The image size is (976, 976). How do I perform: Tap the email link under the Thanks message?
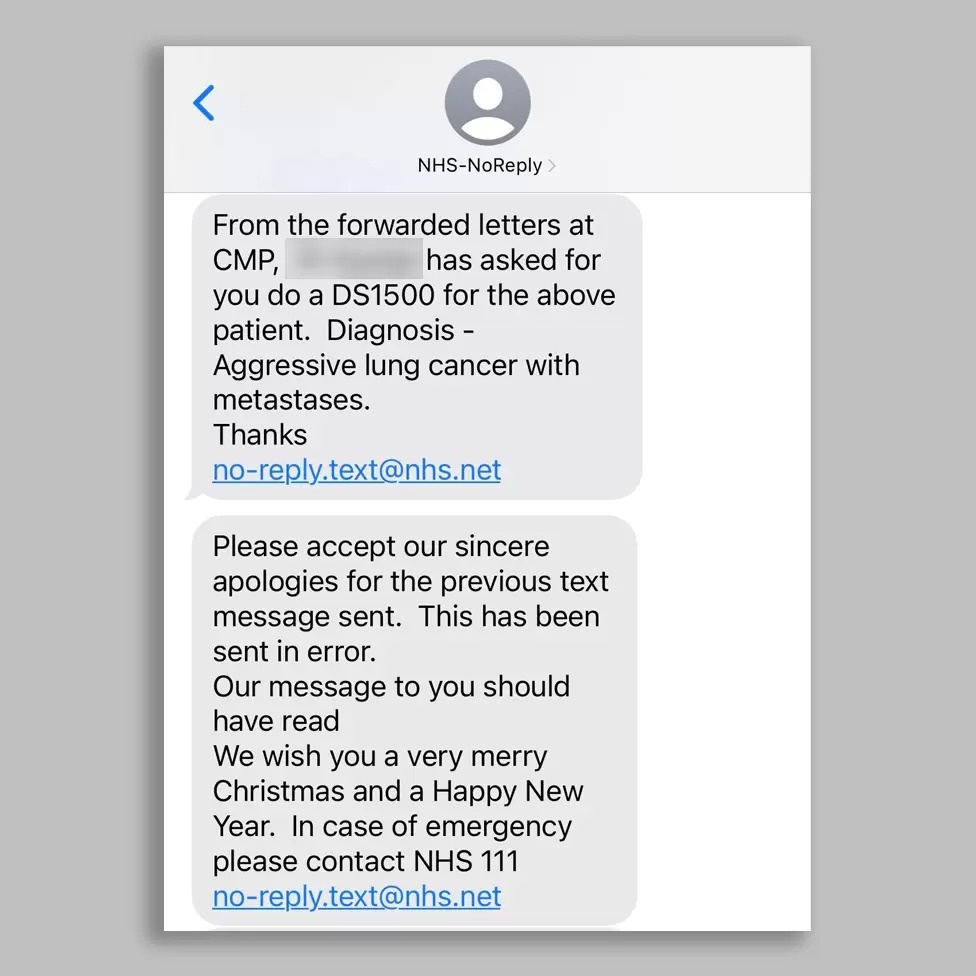pos(357,470)
